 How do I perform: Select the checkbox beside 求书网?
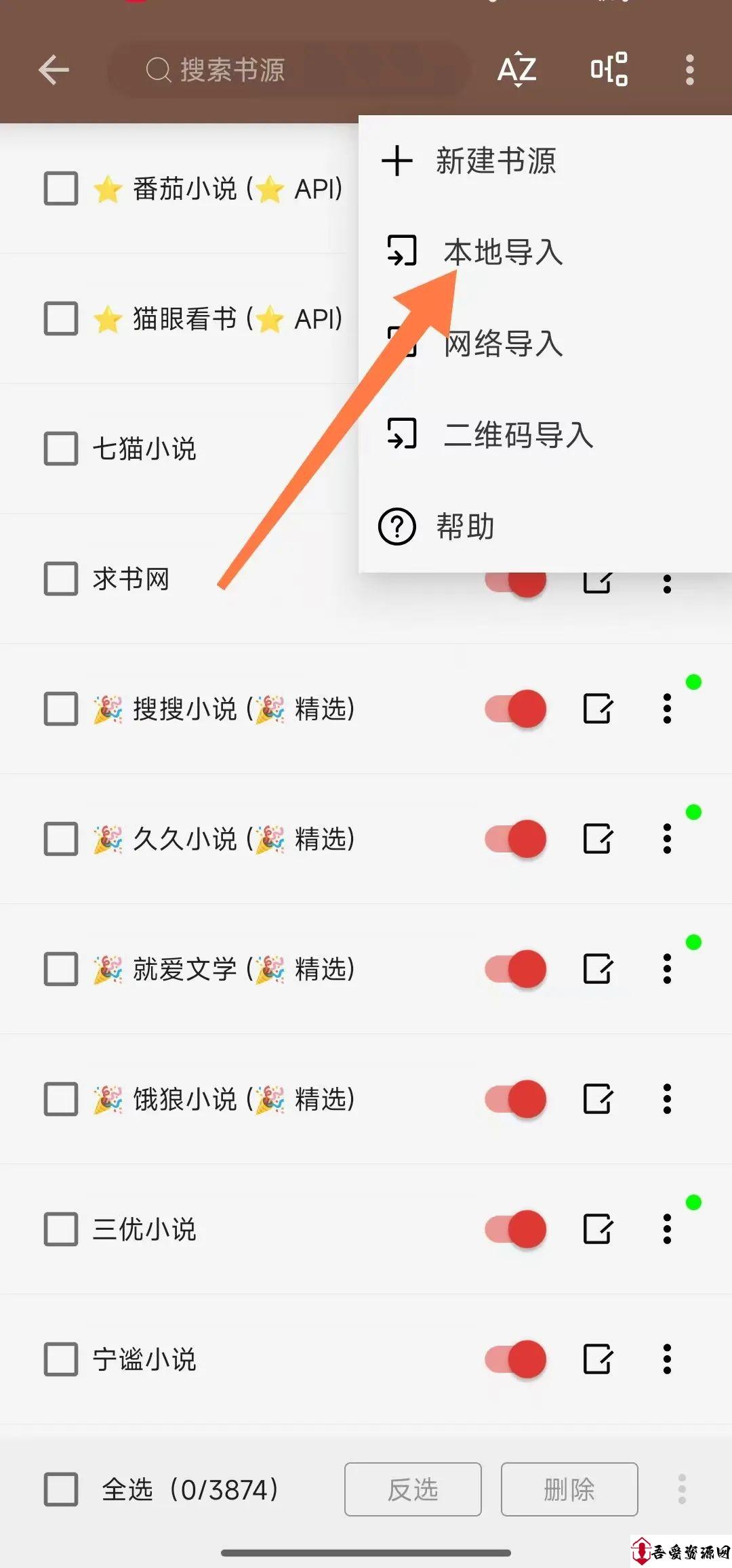click(61, 579)
